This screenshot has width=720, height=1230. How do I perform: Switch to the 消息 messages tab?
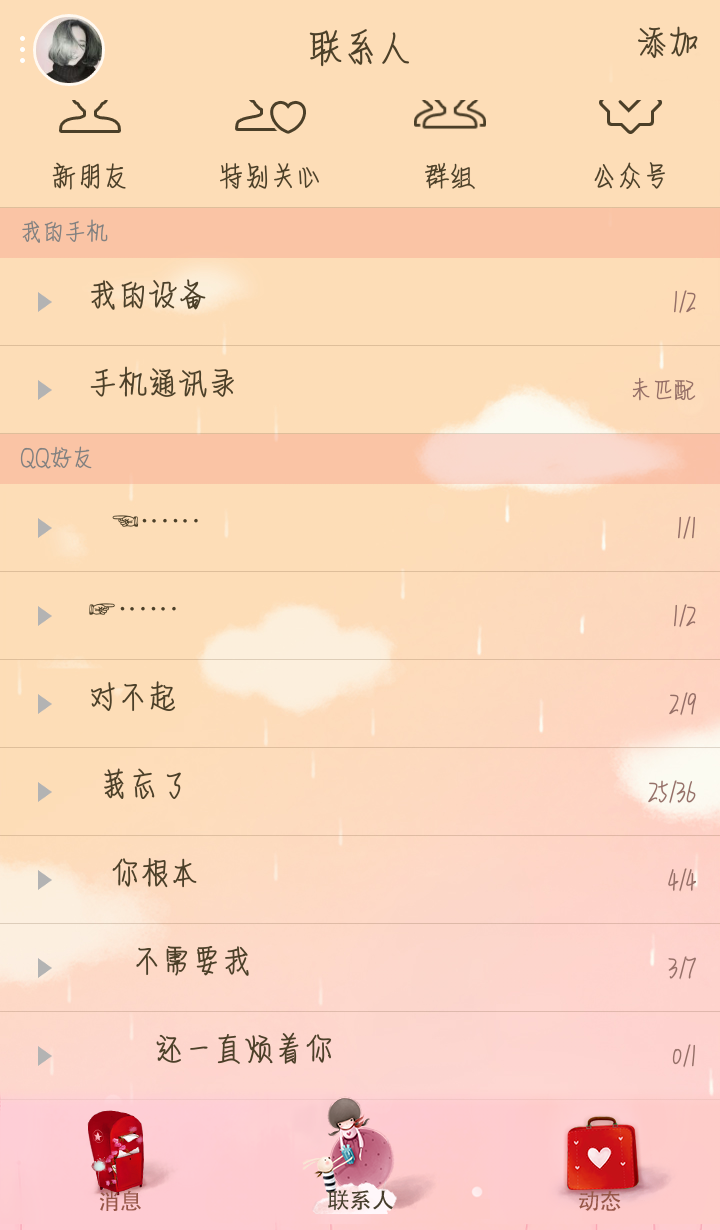pyautogui.click(x=120, y=1163)
